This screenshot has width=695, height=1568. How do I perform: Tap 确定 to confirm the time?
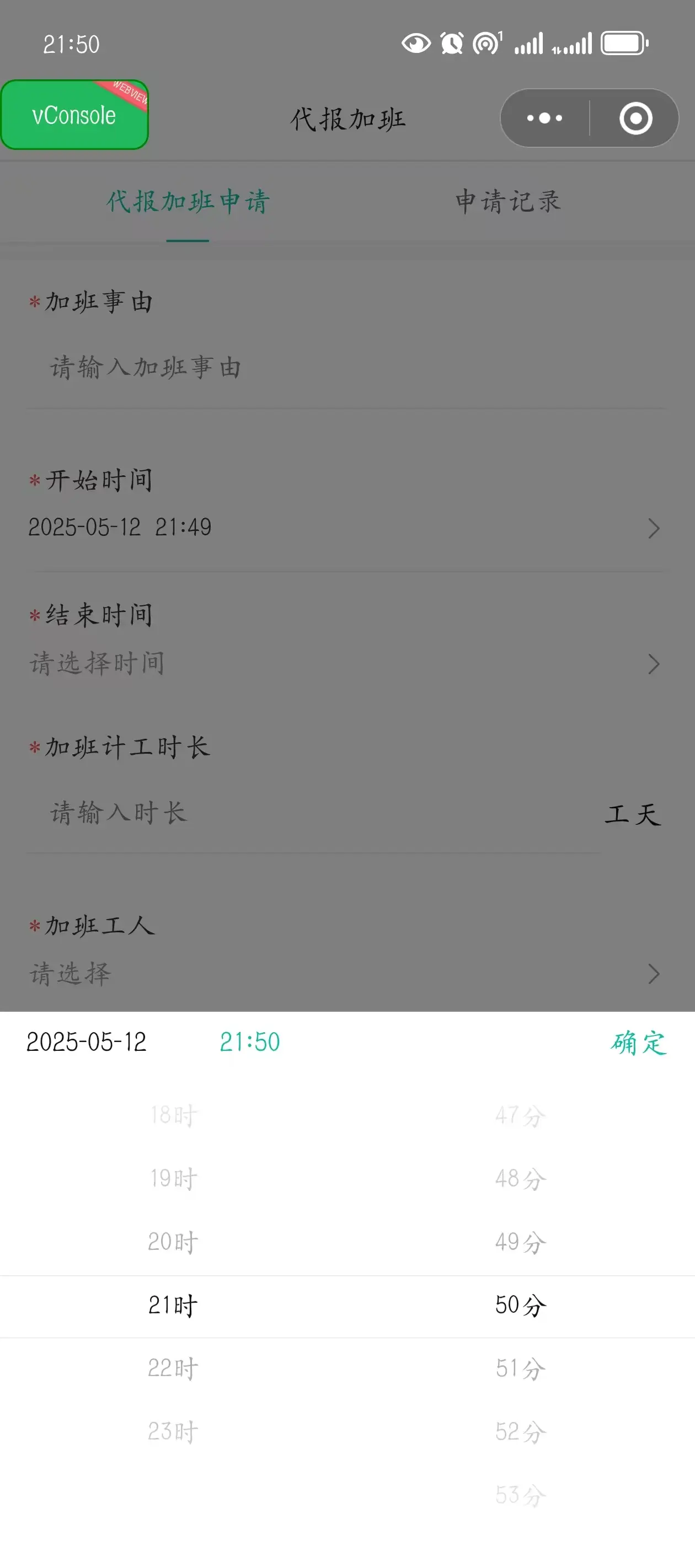point(638,1043)
